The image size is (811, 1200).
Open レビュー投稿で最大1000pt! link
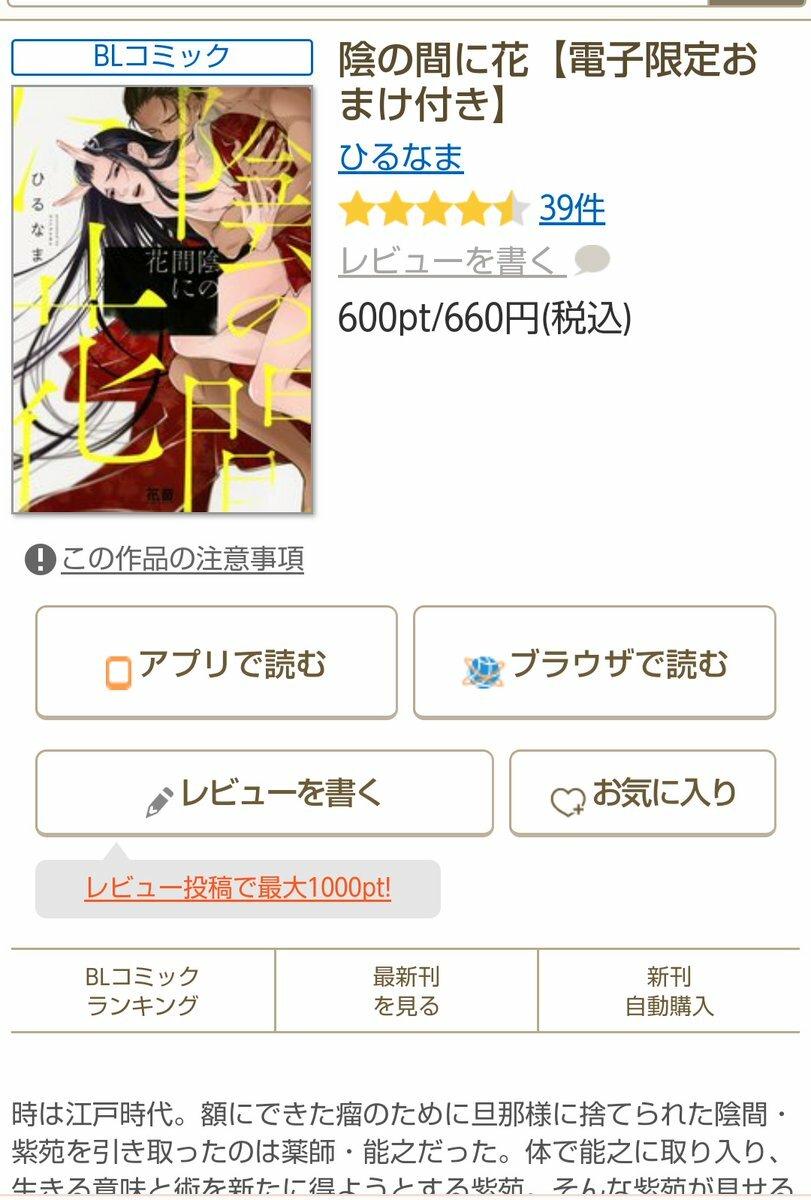[x=238, y=888]
